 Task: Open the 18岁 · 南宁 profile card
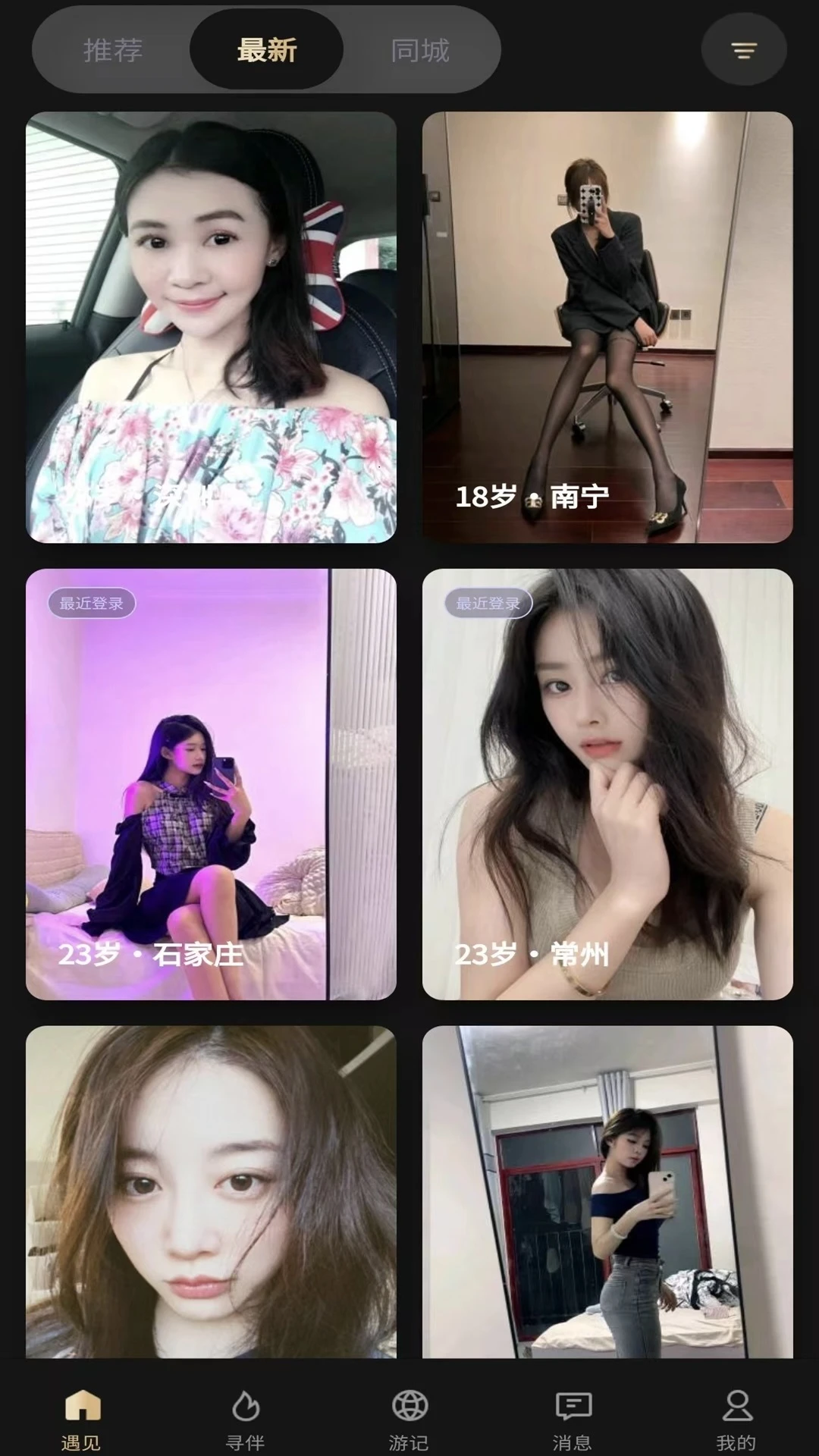pos(607,328)
